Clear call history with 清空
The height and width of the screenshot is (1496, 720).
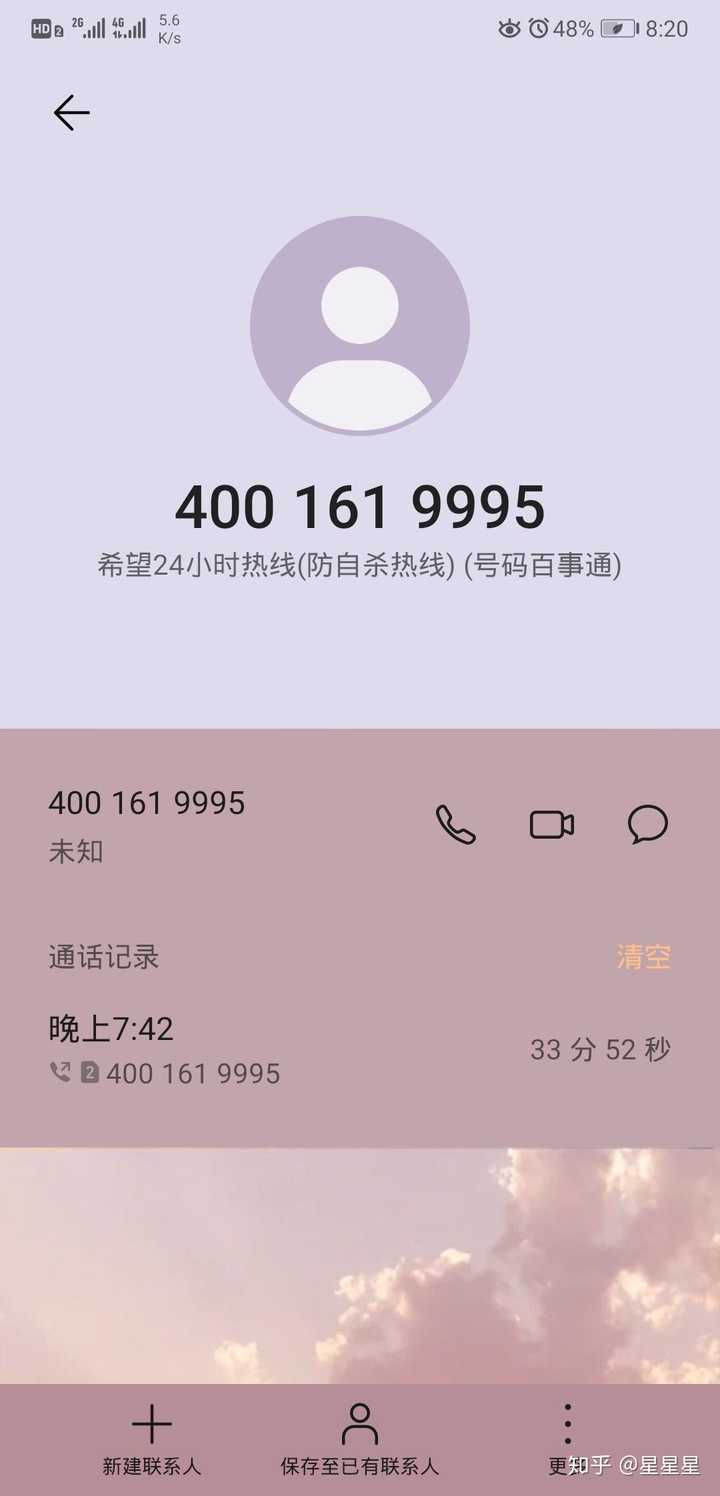[x=643, y=957]
